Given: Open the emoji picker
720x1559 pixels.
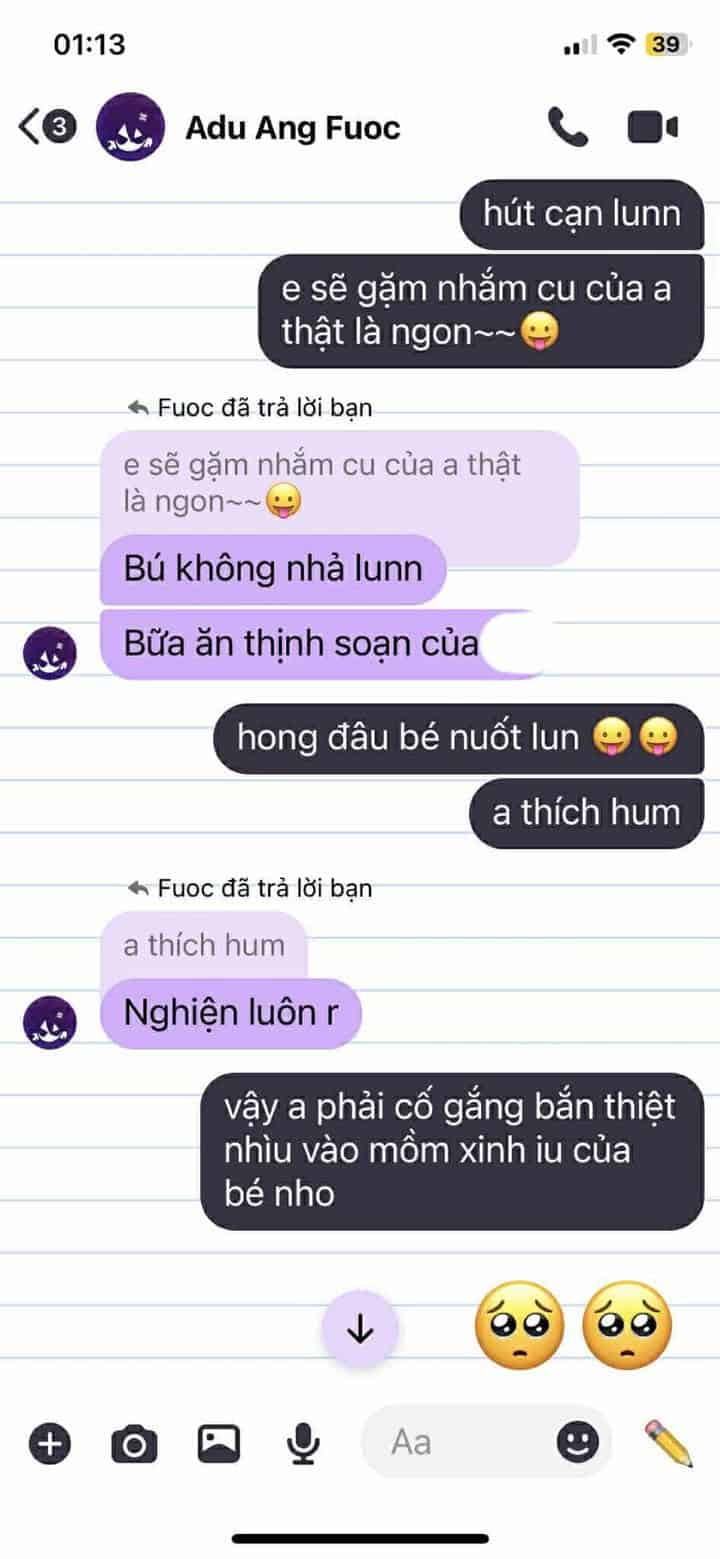Looking at the screenshot, I should 577,1442.
